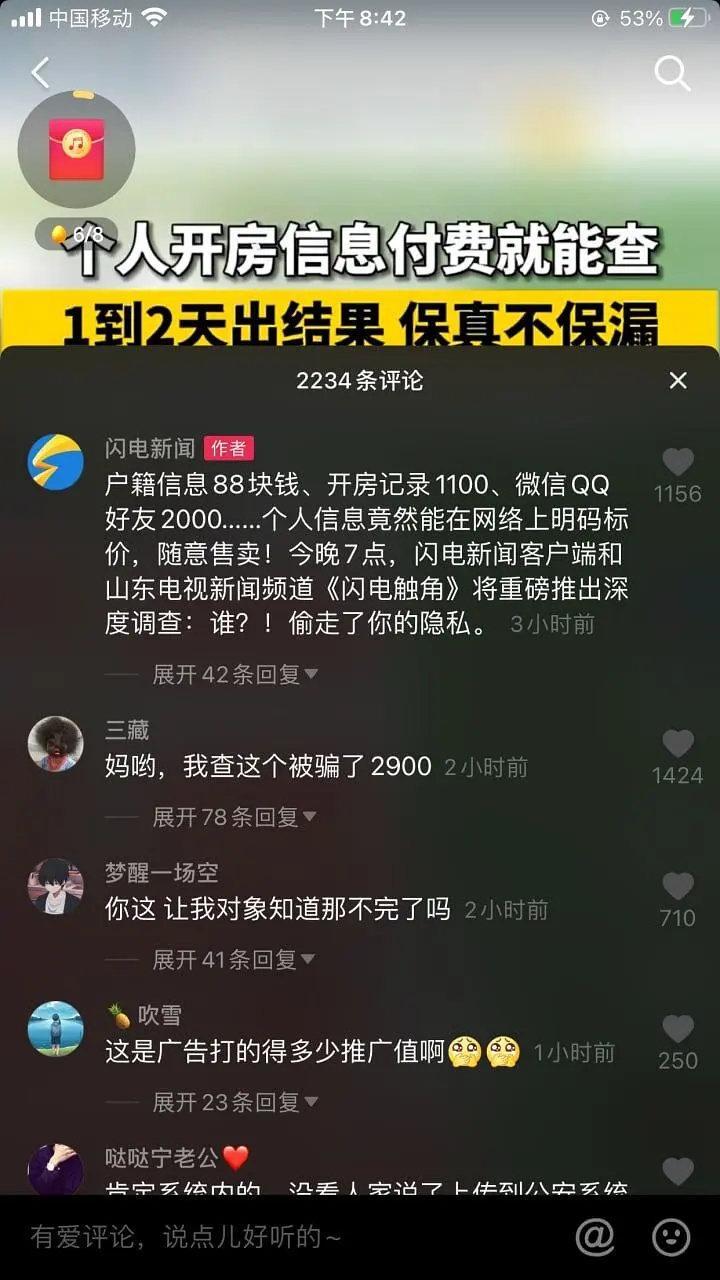The image size is (720, 1280).
Task: Open 闪电新闻's profile avatar
Action: pos(55,462)
